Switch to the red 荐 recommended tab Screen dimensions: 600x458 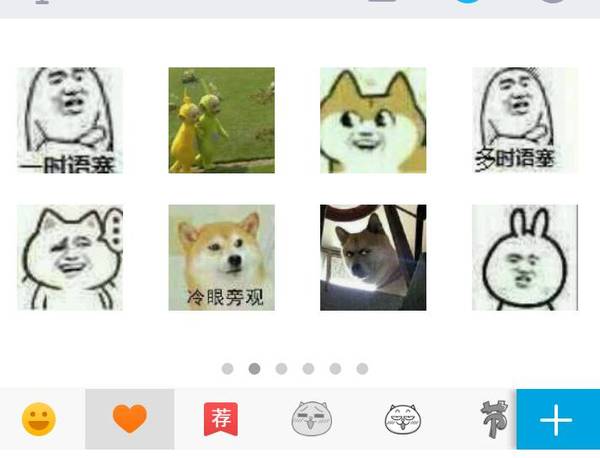tap(221, 420)
